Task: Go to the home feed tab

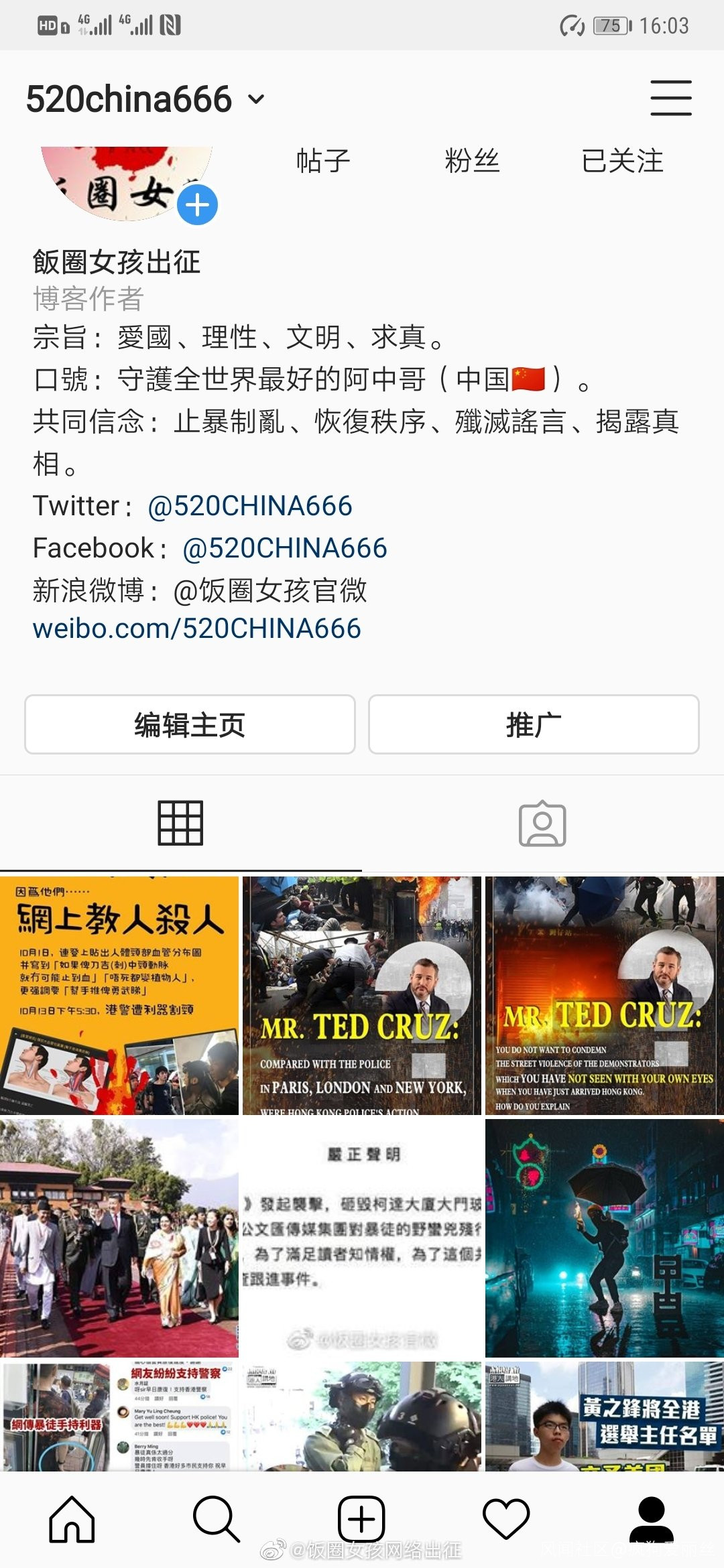Action: pyautogui.click(x=72, y=1519)
